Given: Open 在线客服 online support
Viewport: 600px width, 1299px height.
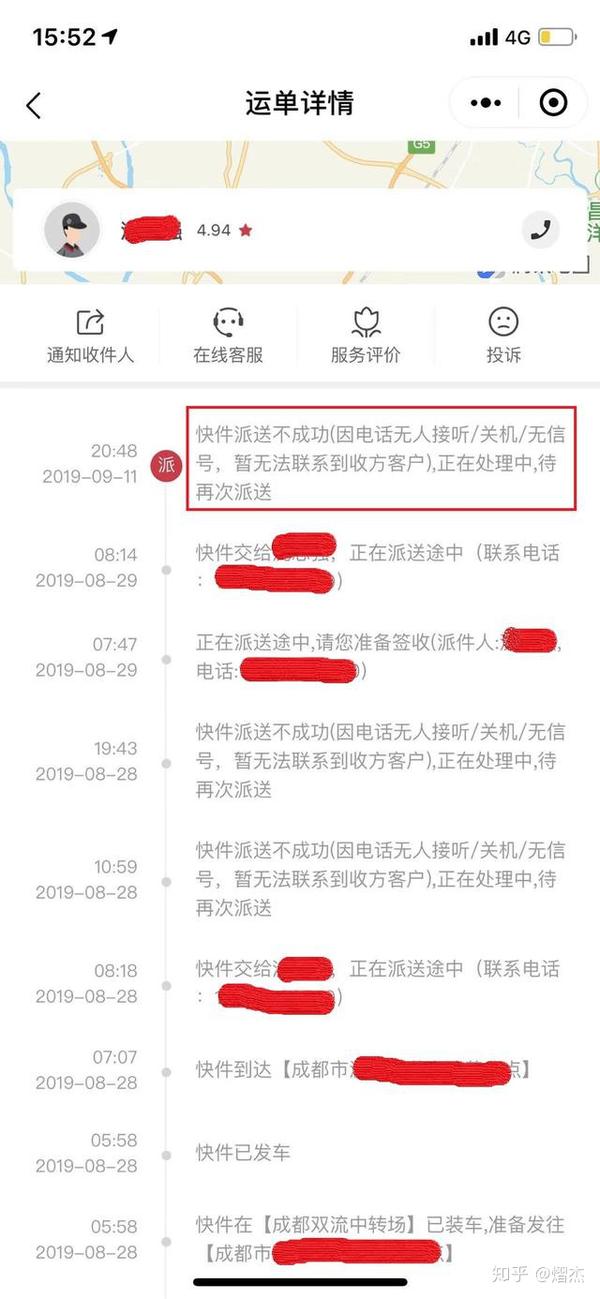Looking at the screenshot, I should [x=228, y=336].
